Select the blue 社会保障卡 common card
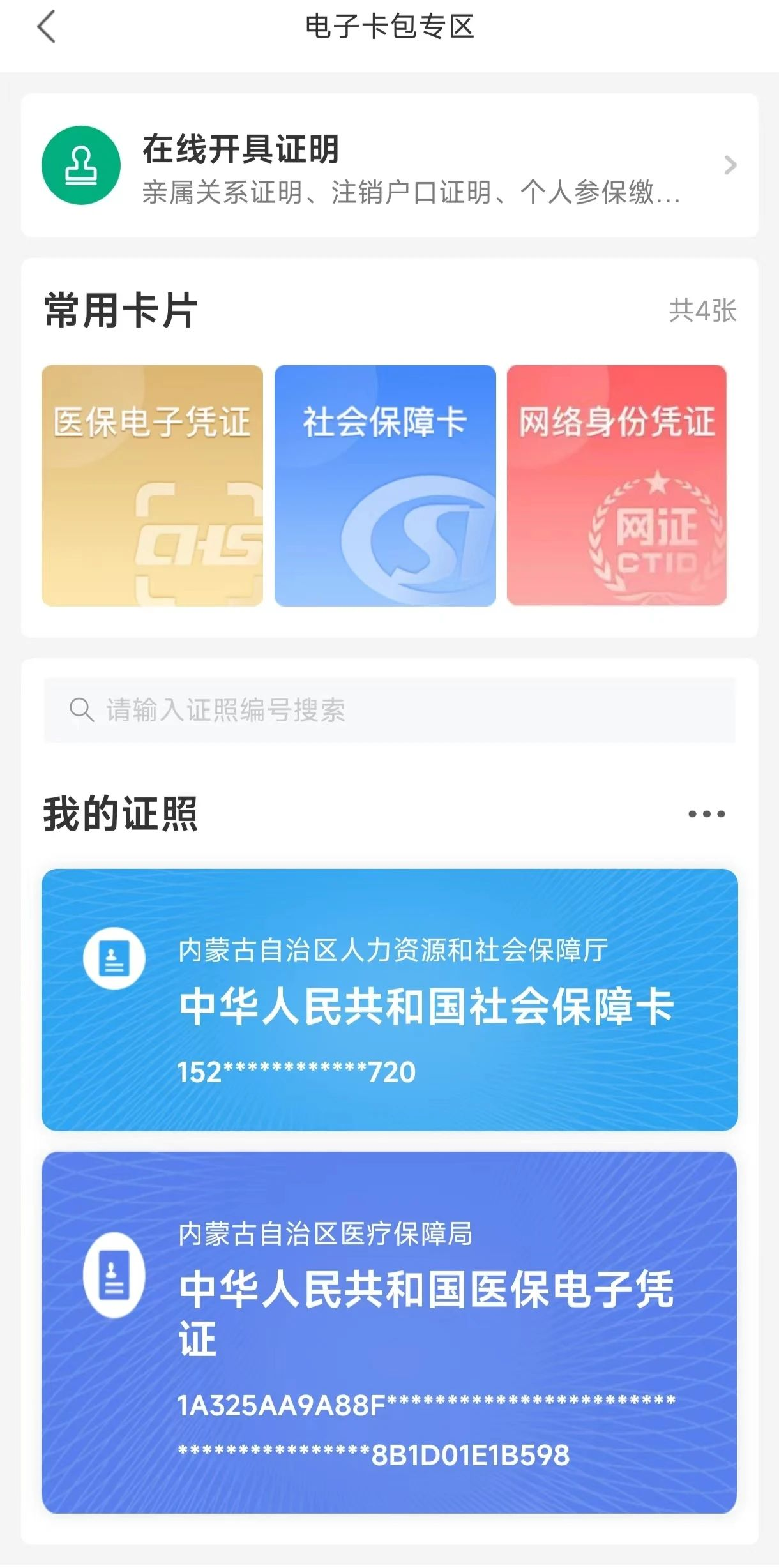 (385, 485)
